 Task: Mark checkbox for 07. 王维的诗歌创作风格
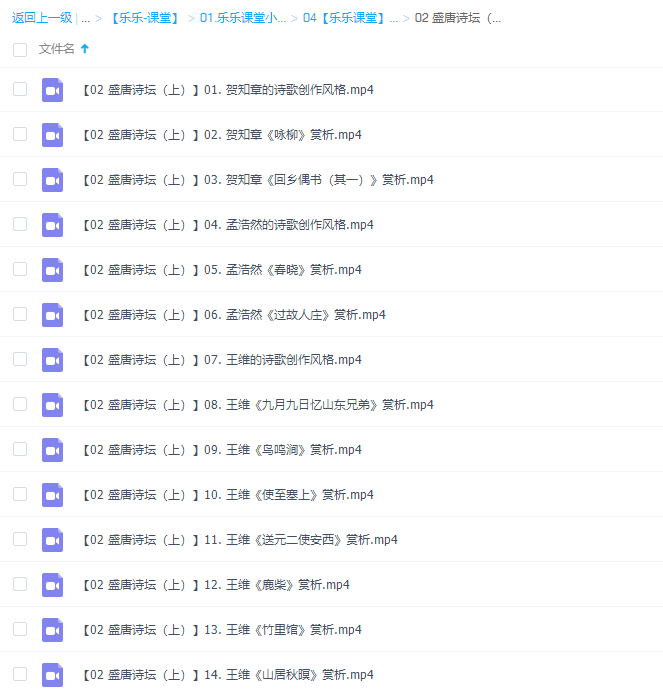20,360
